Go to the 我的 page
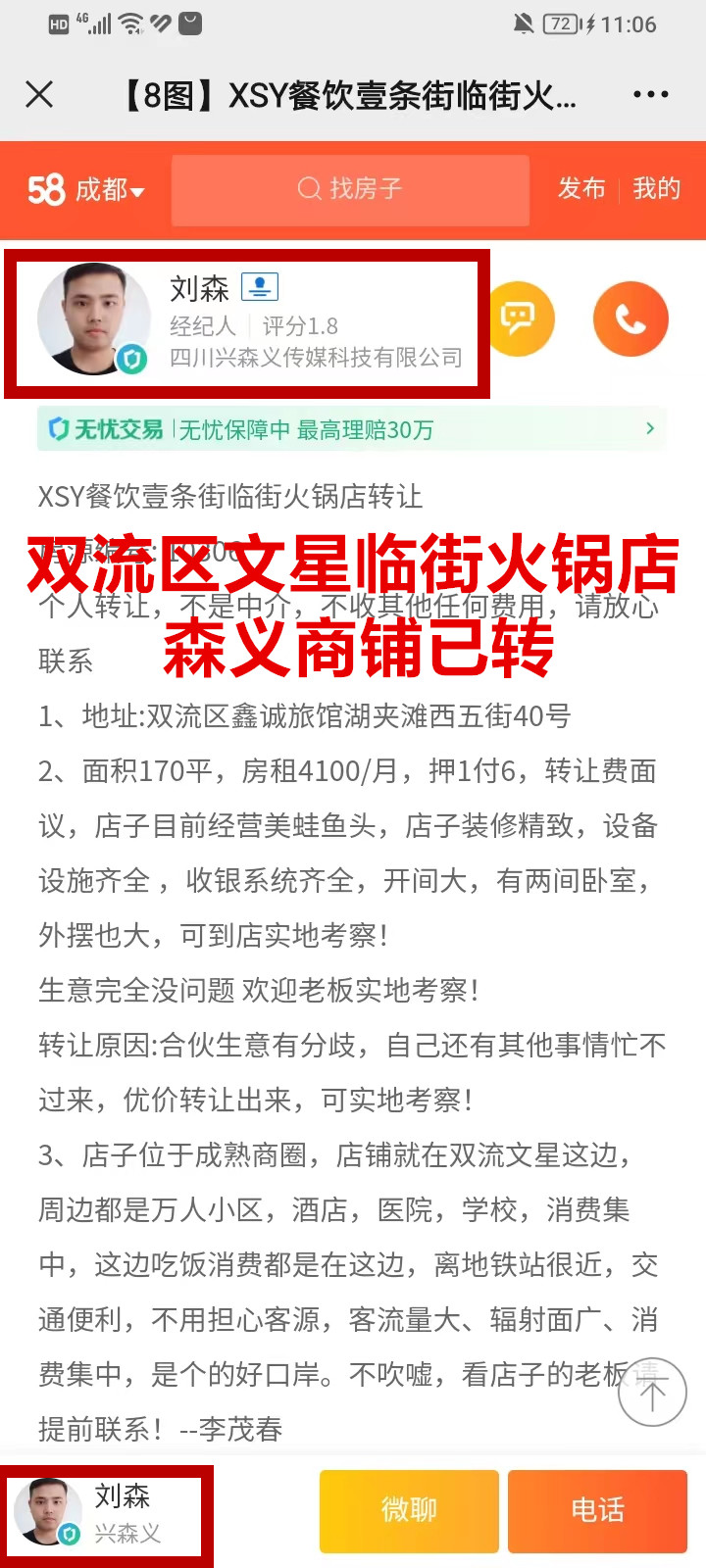The image size is (706, 1568). pos(656,188)
